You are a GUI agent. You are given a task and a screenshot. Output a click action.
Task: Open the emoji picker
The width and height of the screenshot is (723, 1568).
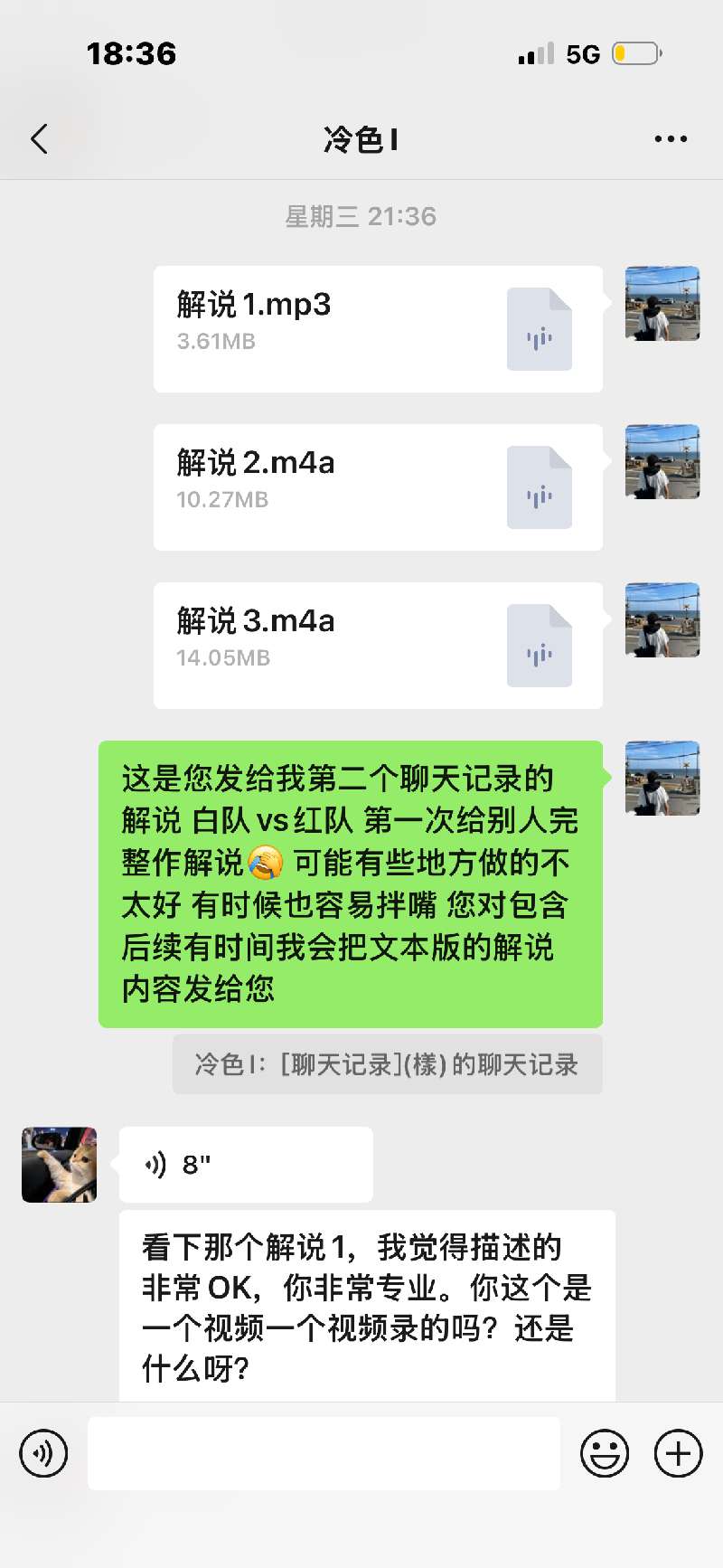(x=604, y=1453)
